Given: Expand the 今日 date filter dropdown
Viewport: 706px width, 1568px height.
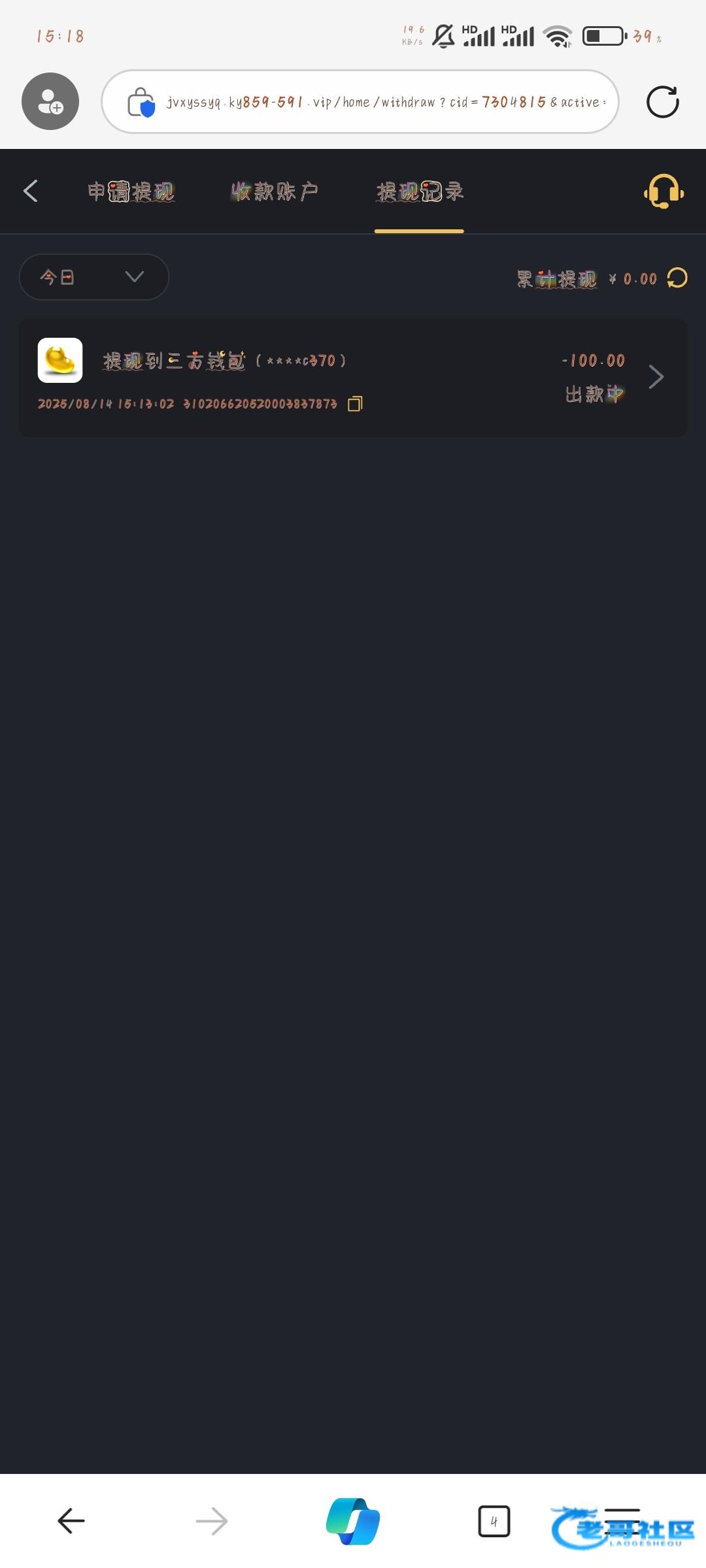Looking at the screenshot, I should point(94,277).
